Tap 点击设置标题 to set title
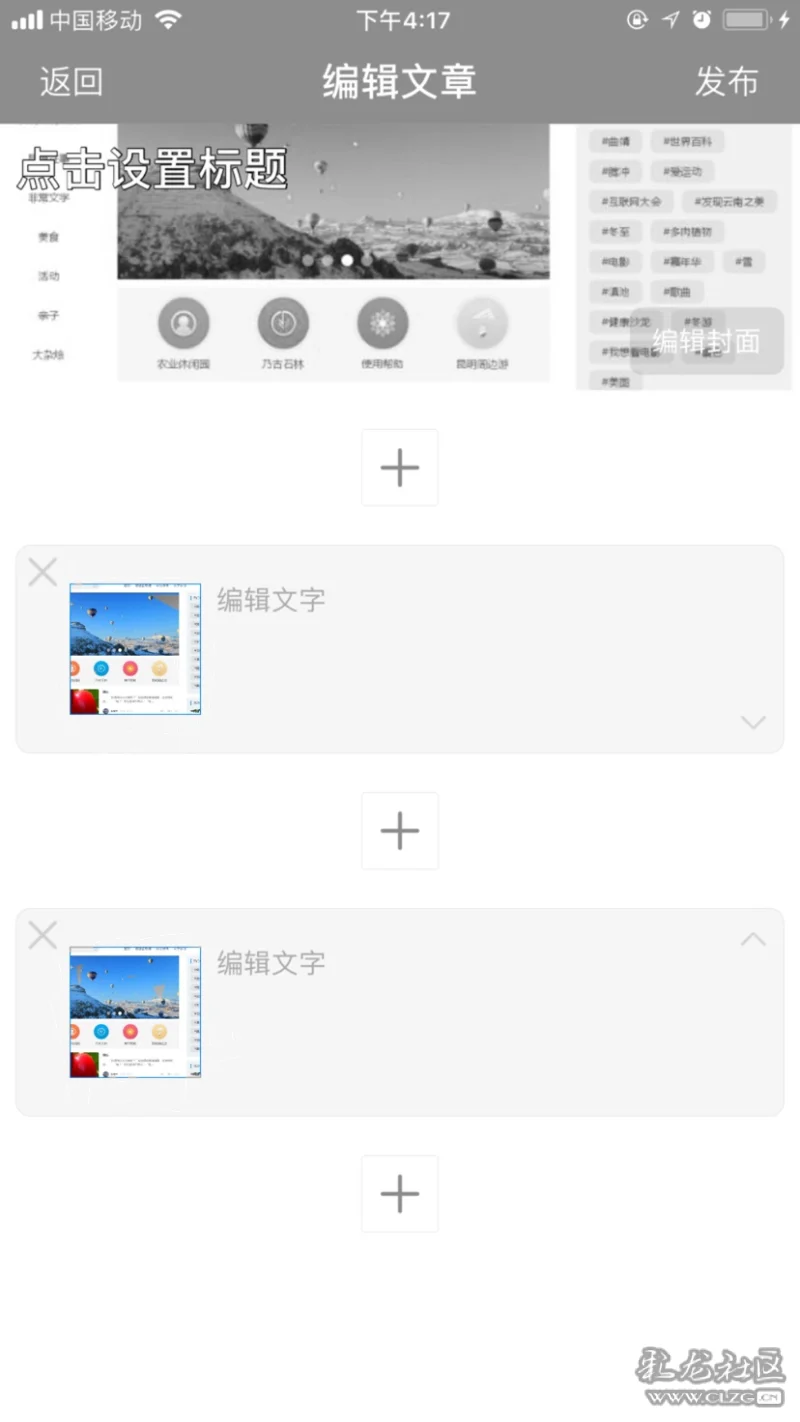 click(153, 168)
